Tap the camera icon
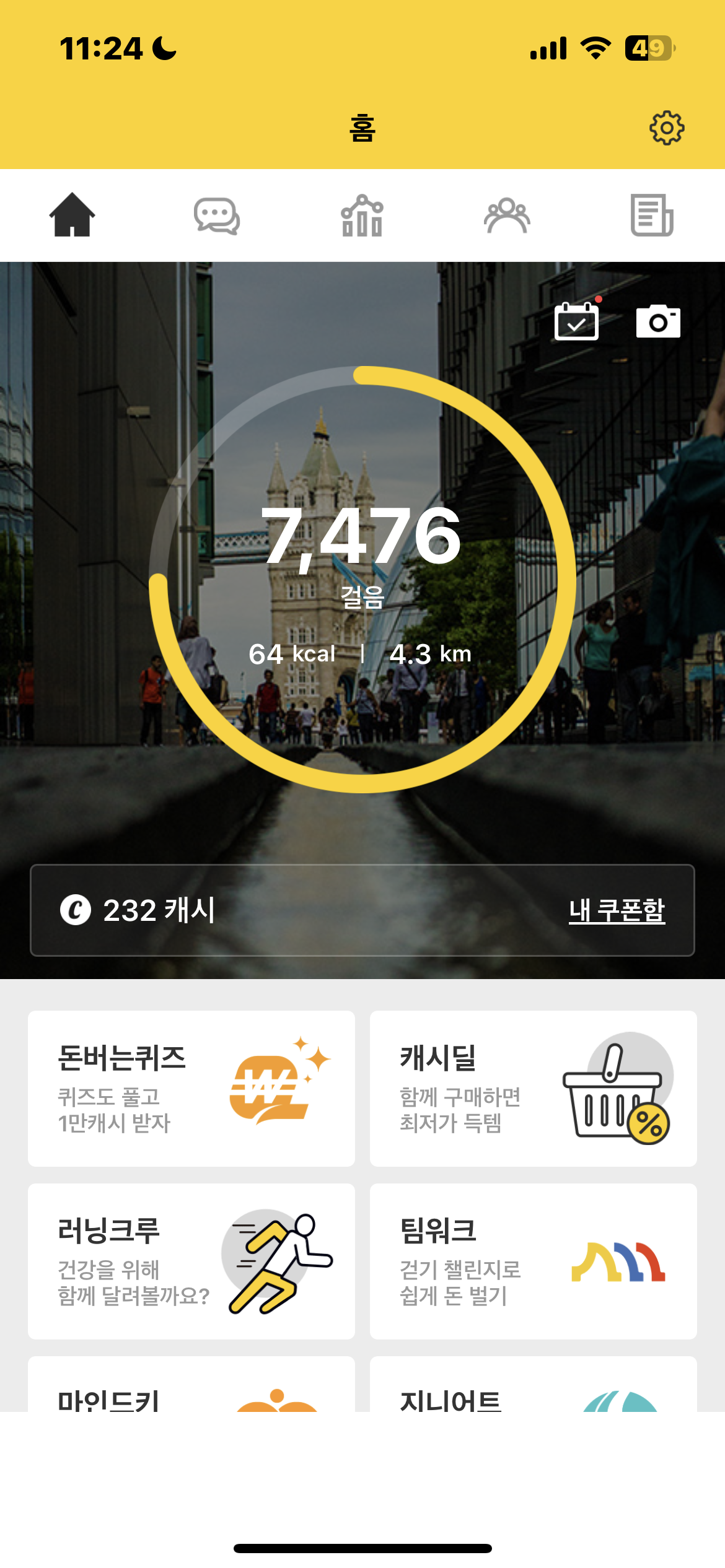 click(x=658, y=321)
